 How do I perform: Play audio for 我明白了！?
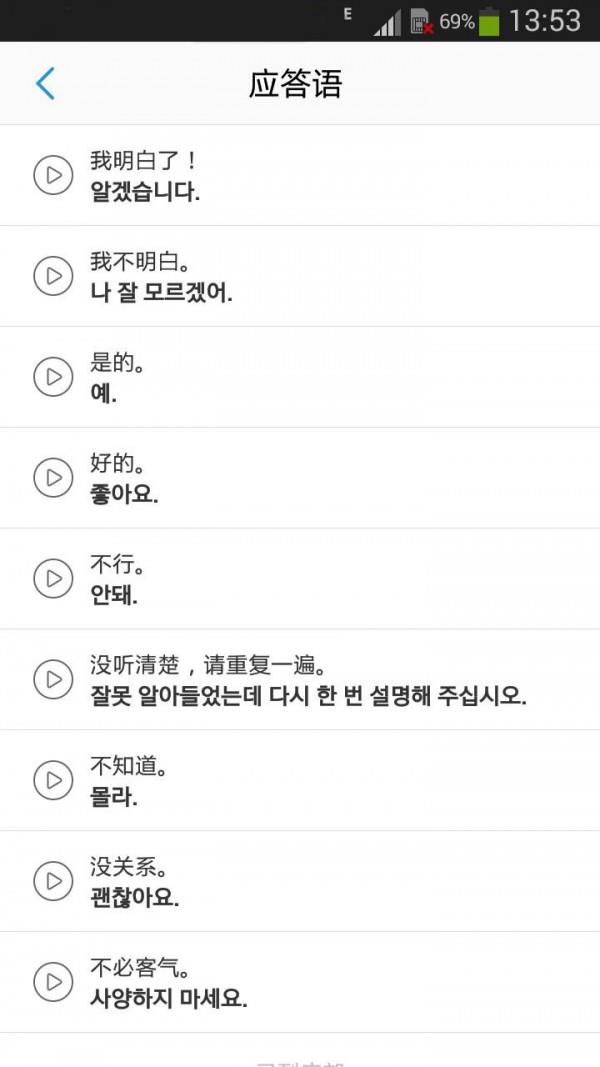coord(53,176)
